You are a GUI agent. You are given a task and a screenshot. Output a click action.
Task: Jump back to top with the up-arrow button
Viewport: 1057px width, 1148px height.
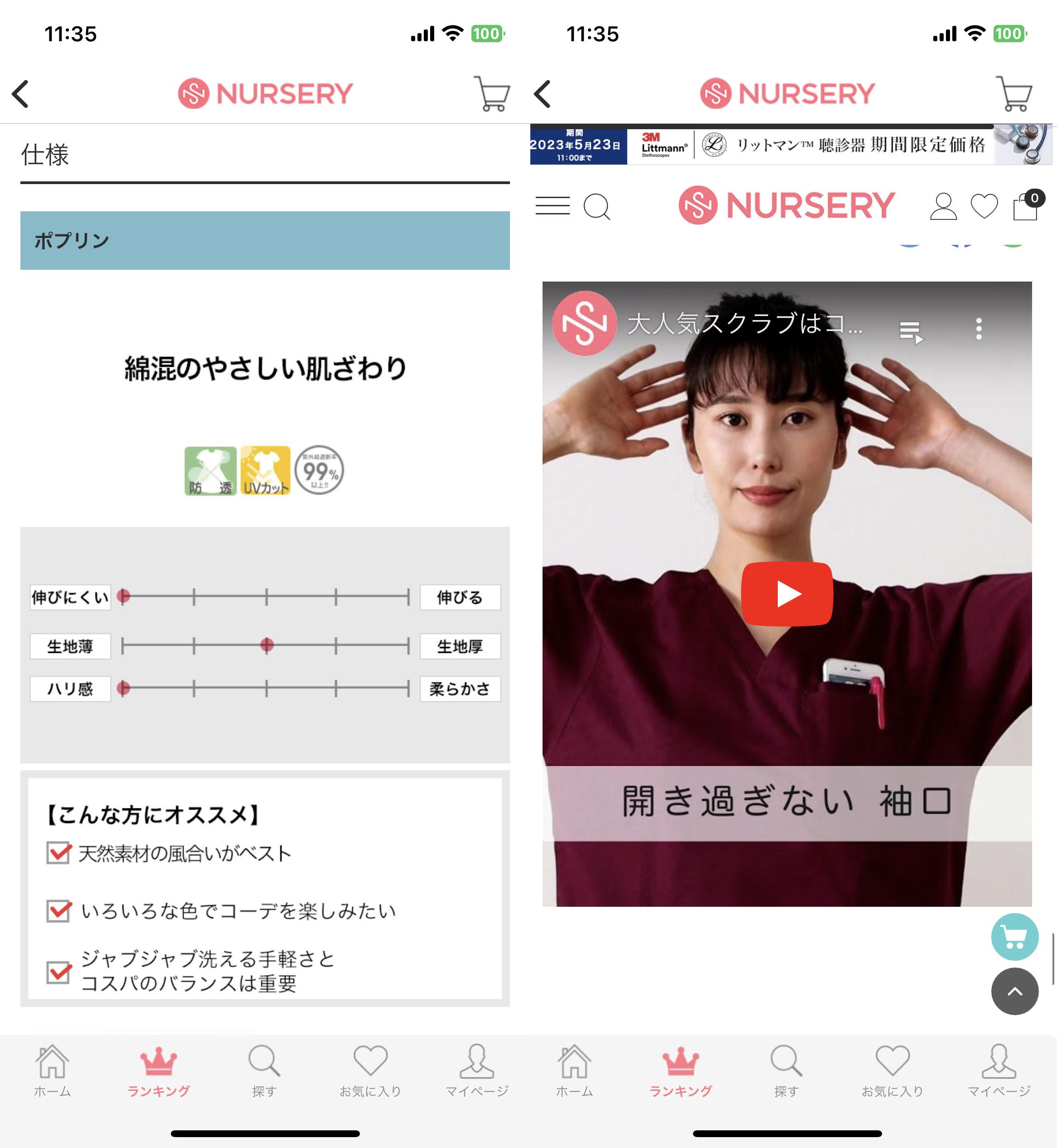coord(1014,991)
